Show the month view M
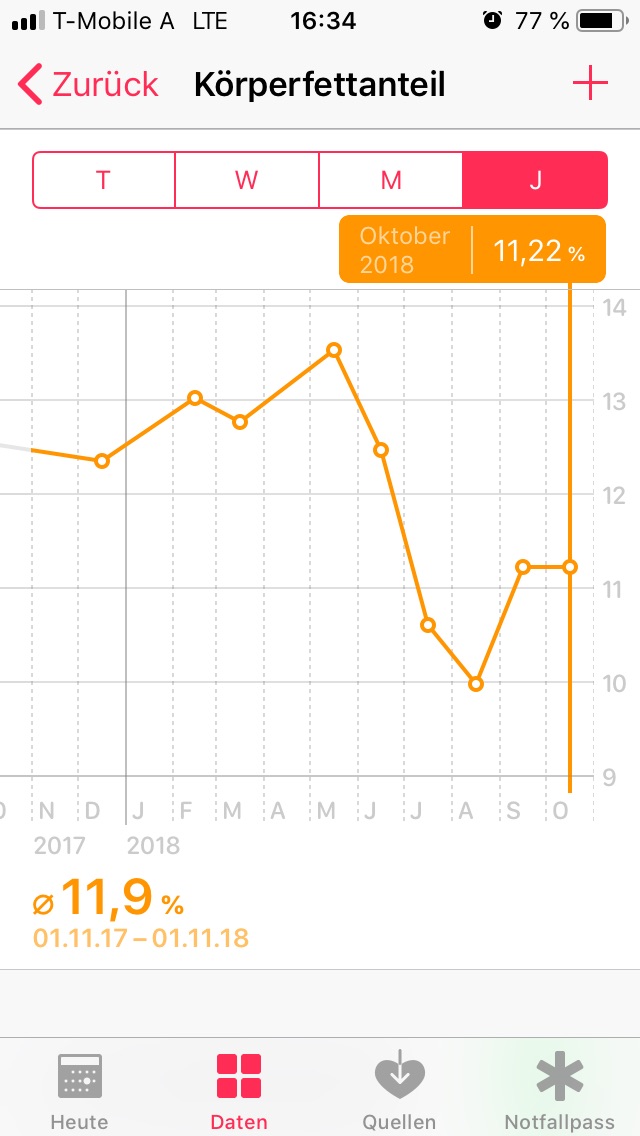Image resolution: width=640 pixels, height=1136 pixels. [391, 180]
